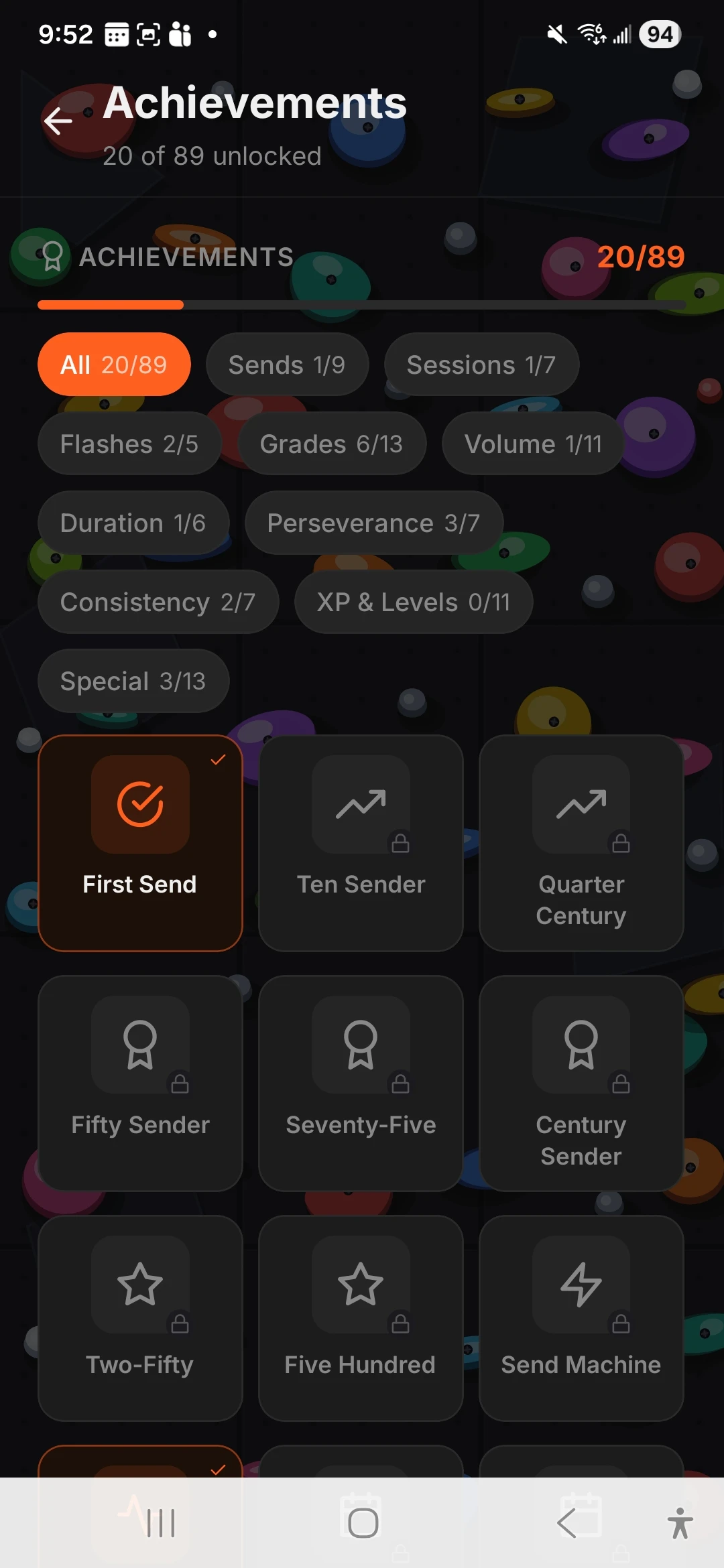Open the locked Ten Sender achievement

(x=361, y=843)
